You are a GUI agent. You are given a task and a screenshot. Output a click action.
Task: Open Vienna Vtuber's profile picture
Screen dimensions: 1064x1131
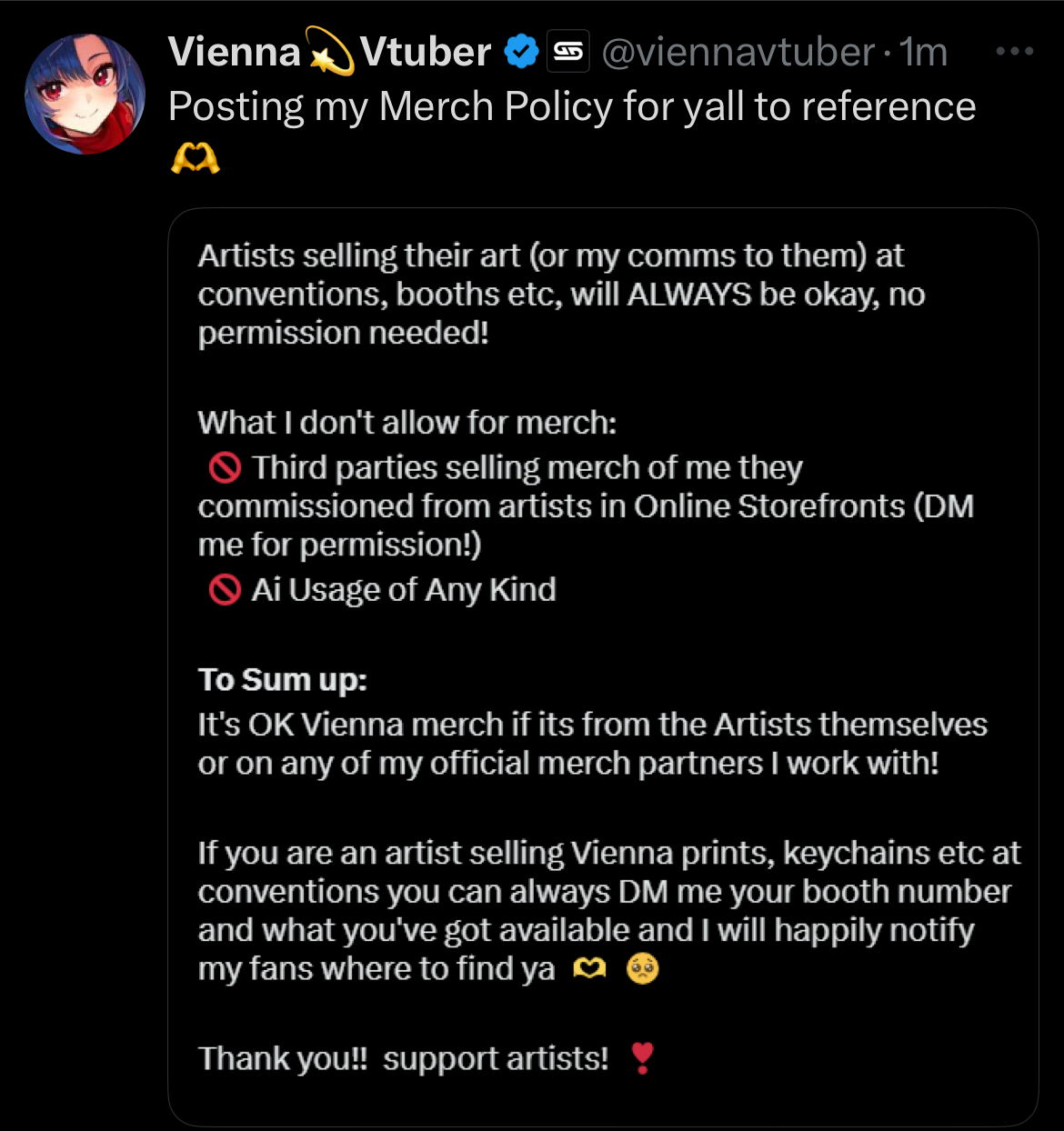(85, 95)
